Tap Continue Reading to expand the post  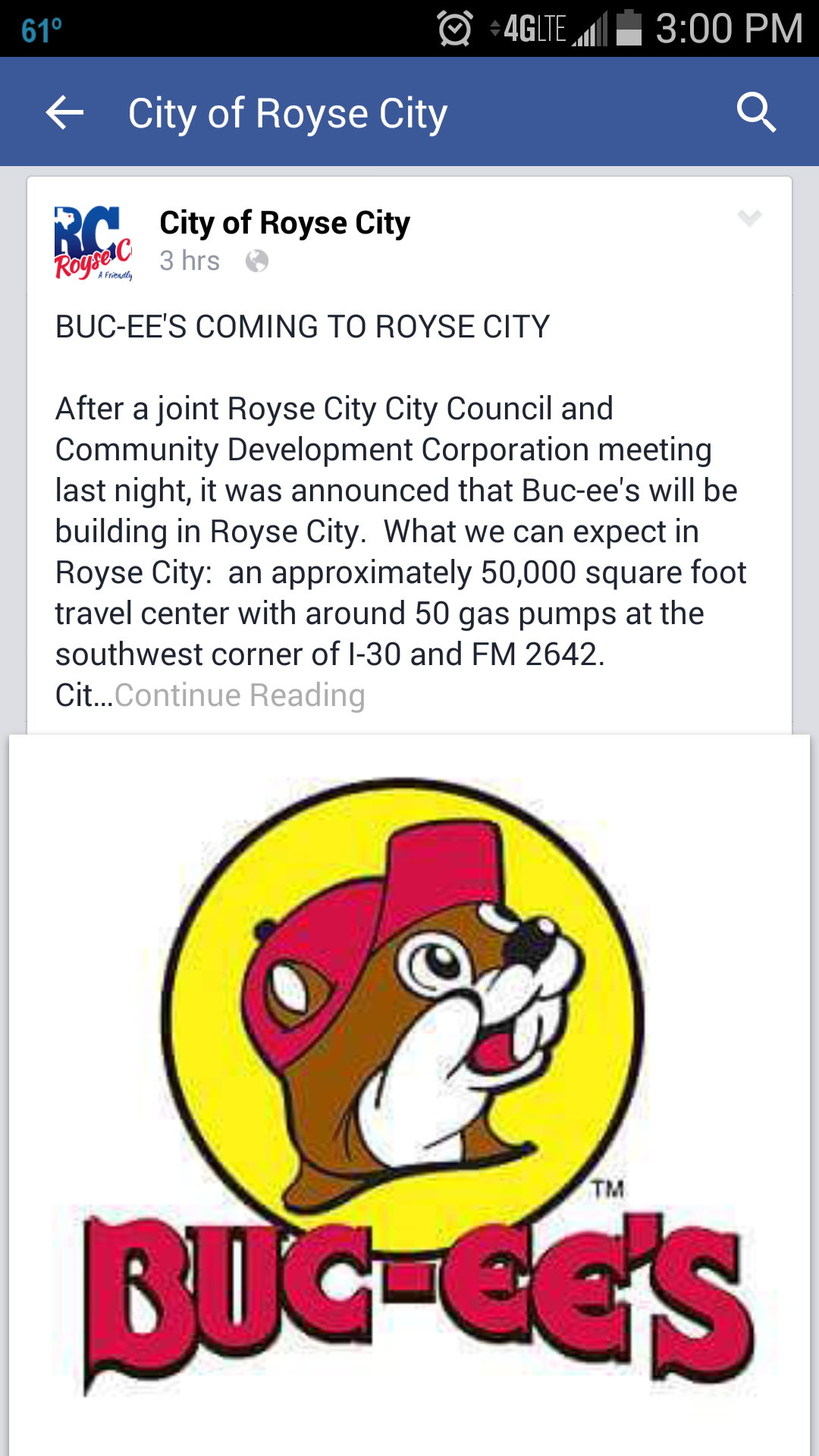240,695
